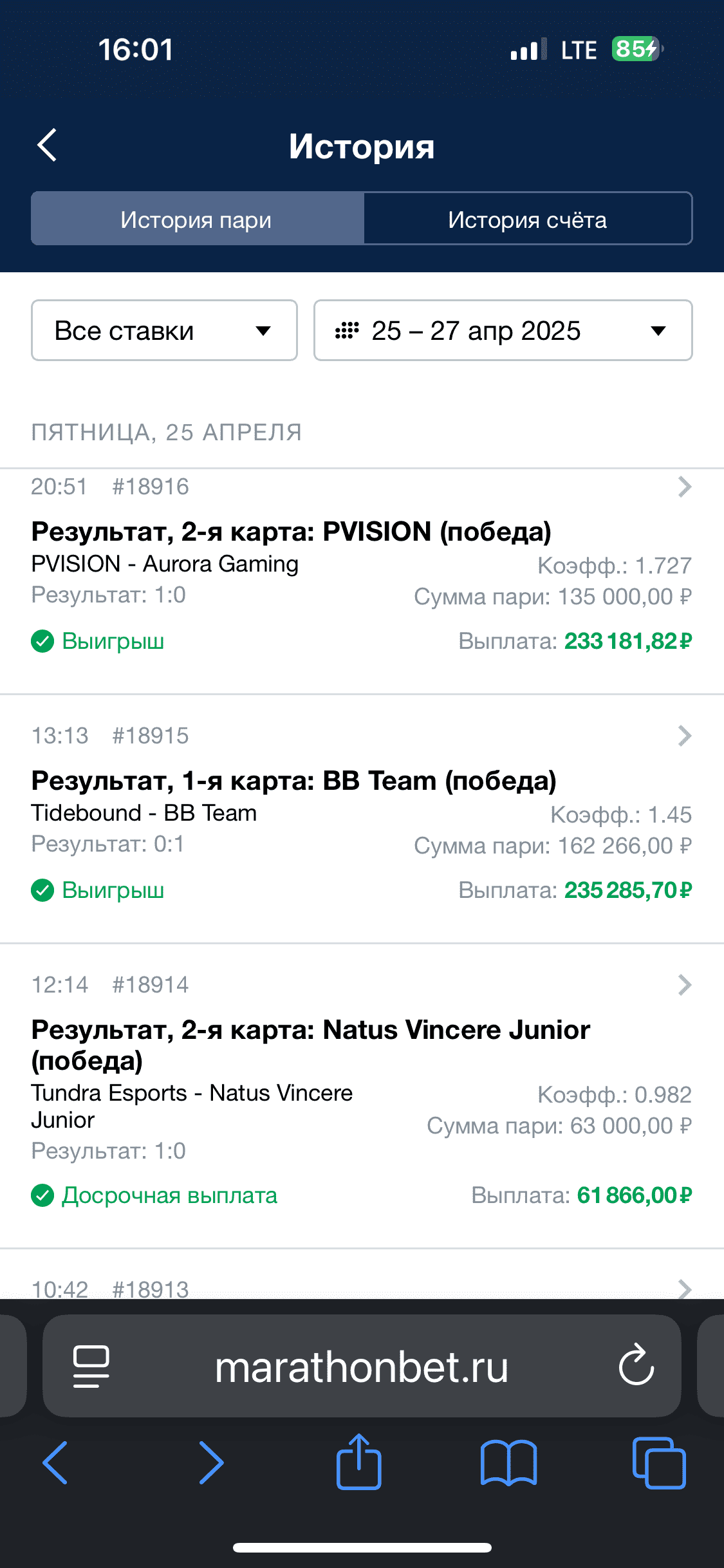
Task: Open the Все ставки filter dropdown
Action: [x=164, y=330]
